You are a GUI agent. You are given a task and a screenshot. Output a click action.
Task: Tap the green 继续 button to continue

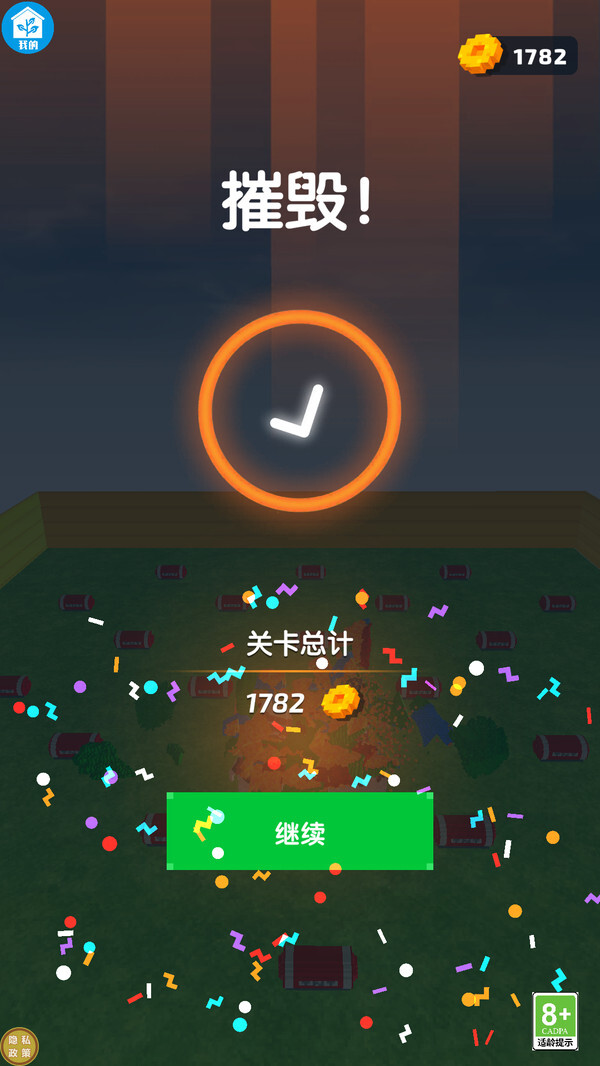tap(300, 832)
